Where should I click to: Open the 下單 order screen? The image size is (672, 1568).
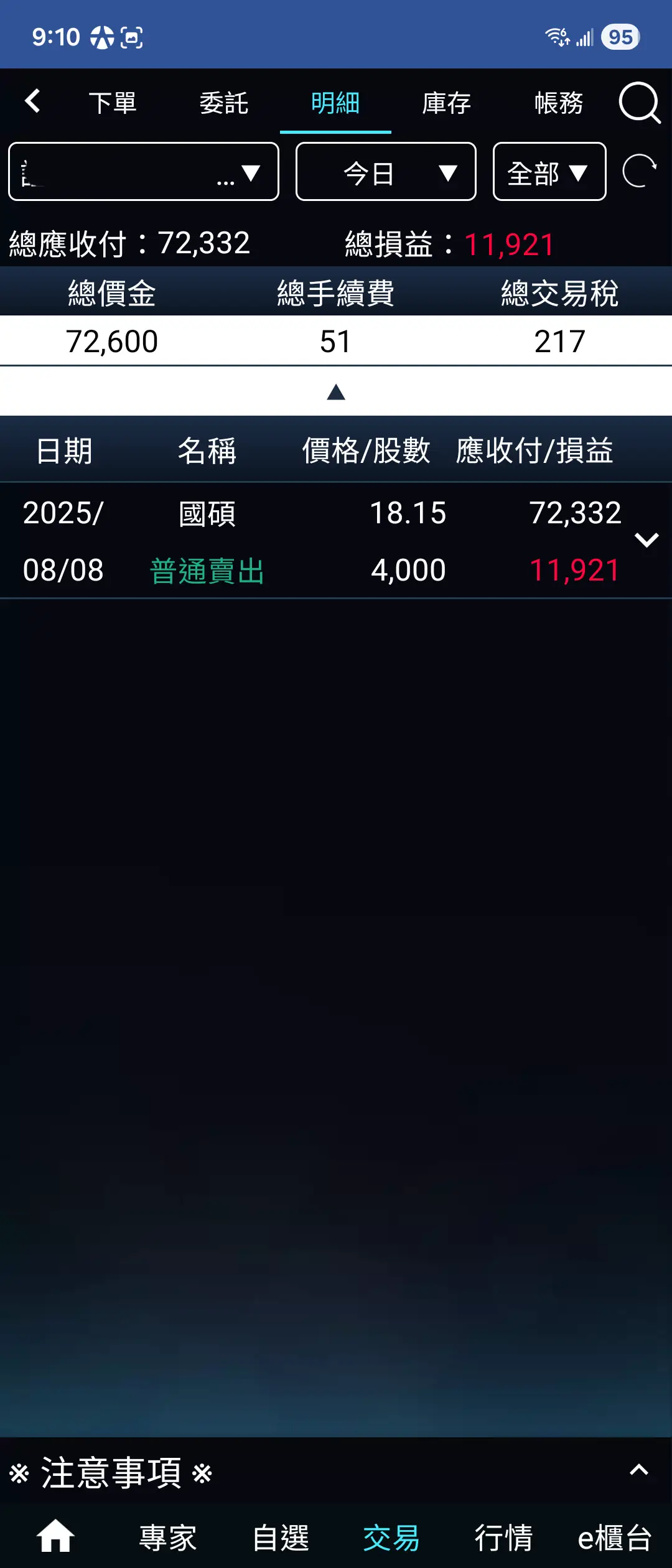tap(113, 103)
